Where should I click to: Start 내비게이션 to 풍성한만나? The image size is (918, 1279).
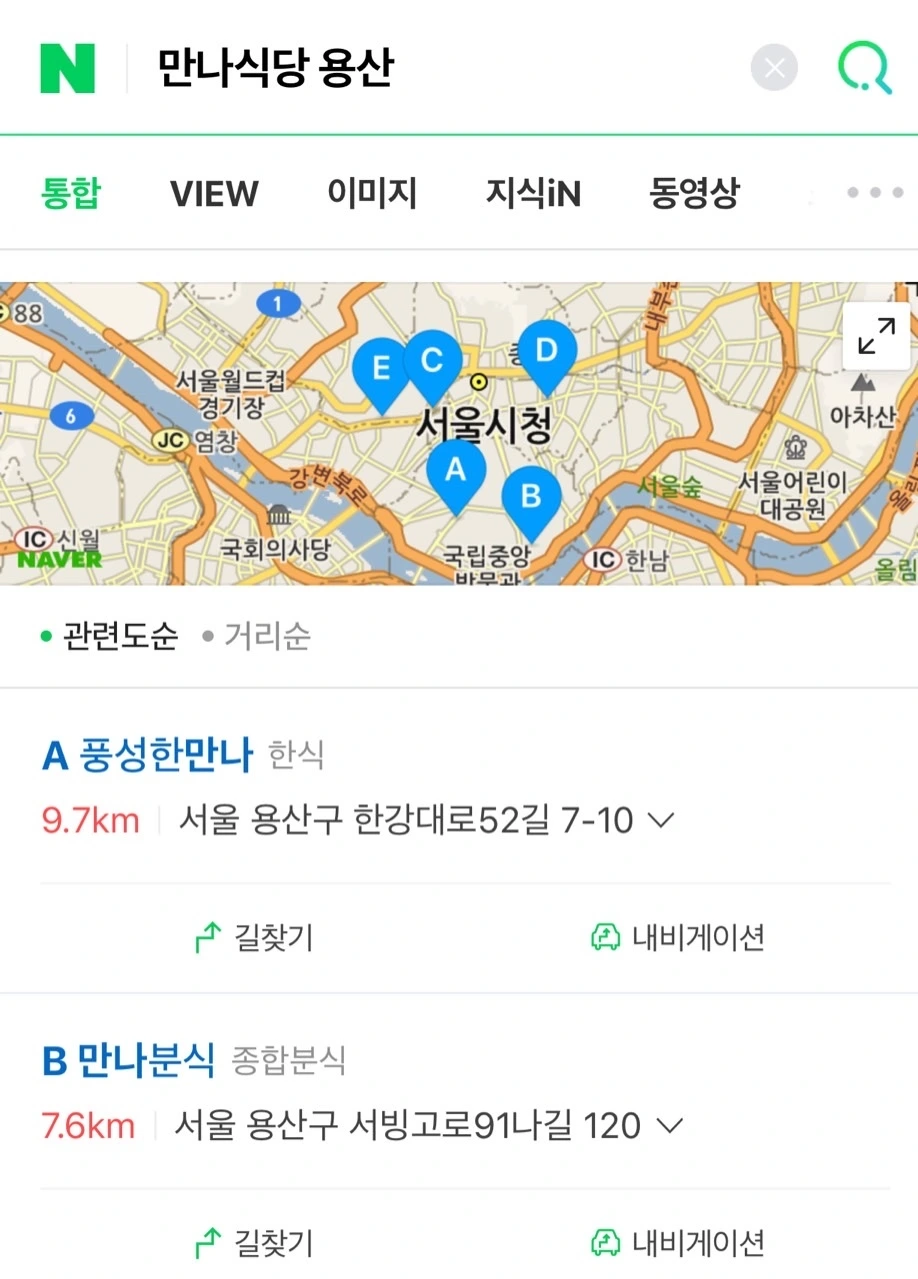click(678, 937)
